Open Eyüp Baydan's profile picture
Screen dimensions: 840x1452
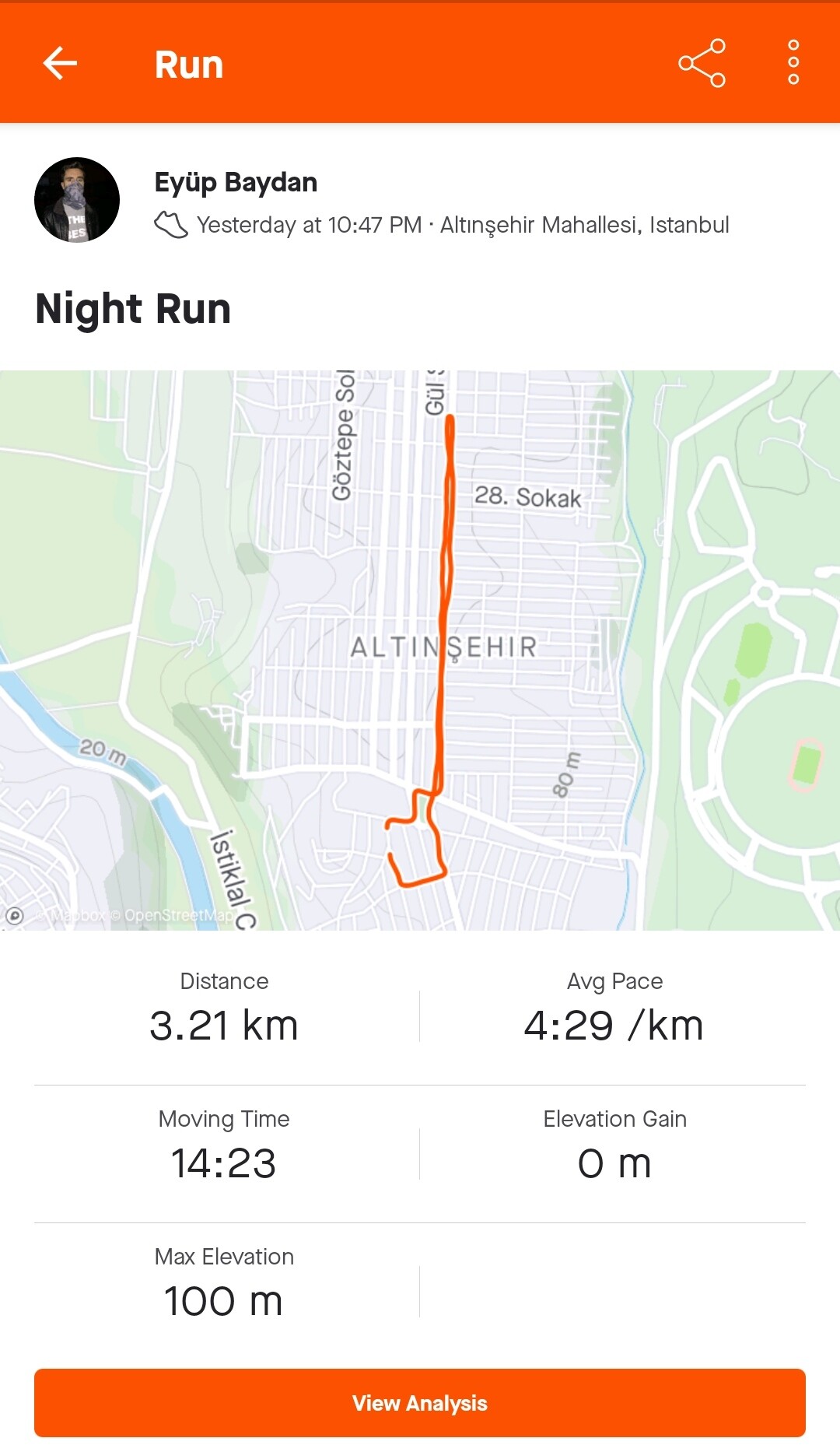pyautogui.click(x=77, y=200)
